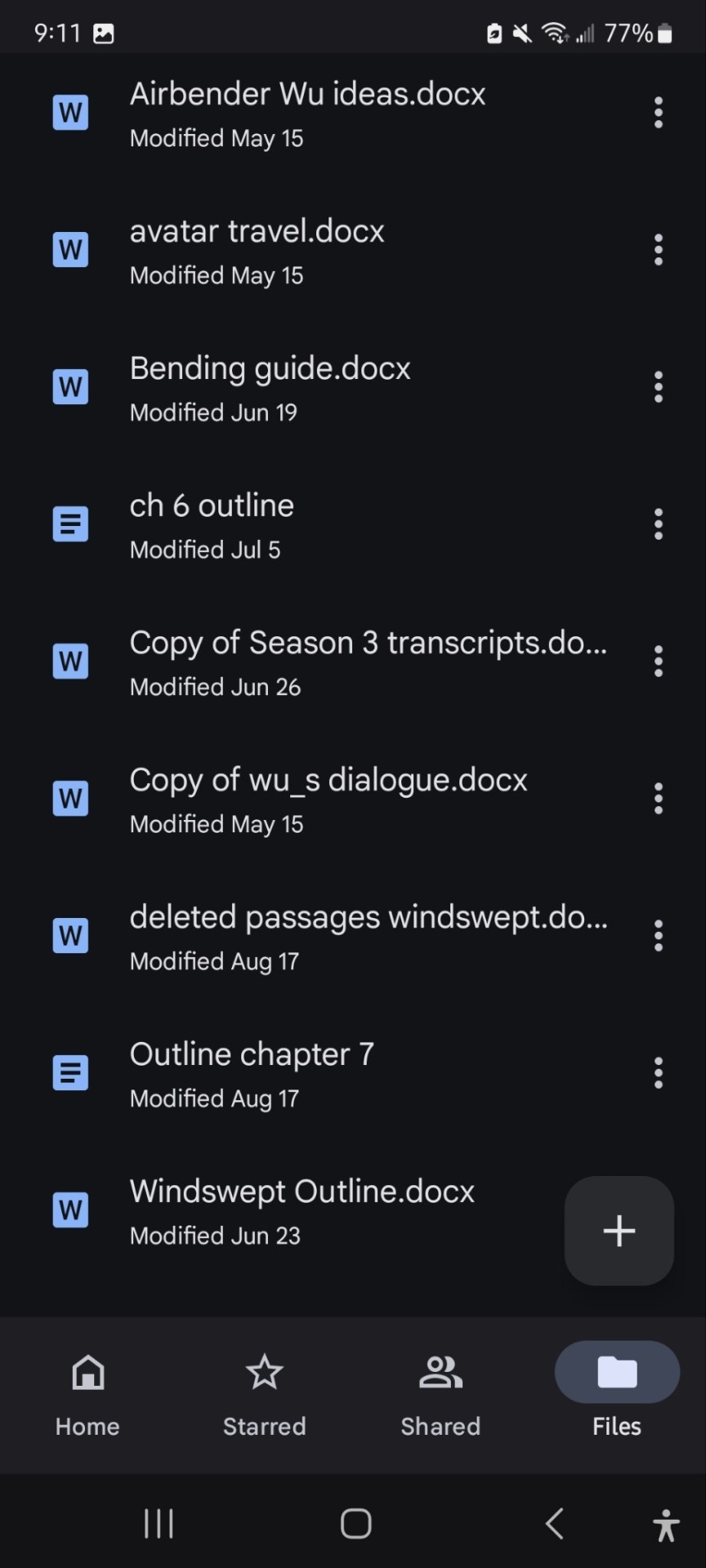Open Copy of wu_s dialogue.docx
Image resolution: width=706 pixels, height=1568 pixels.
(328, 799)
